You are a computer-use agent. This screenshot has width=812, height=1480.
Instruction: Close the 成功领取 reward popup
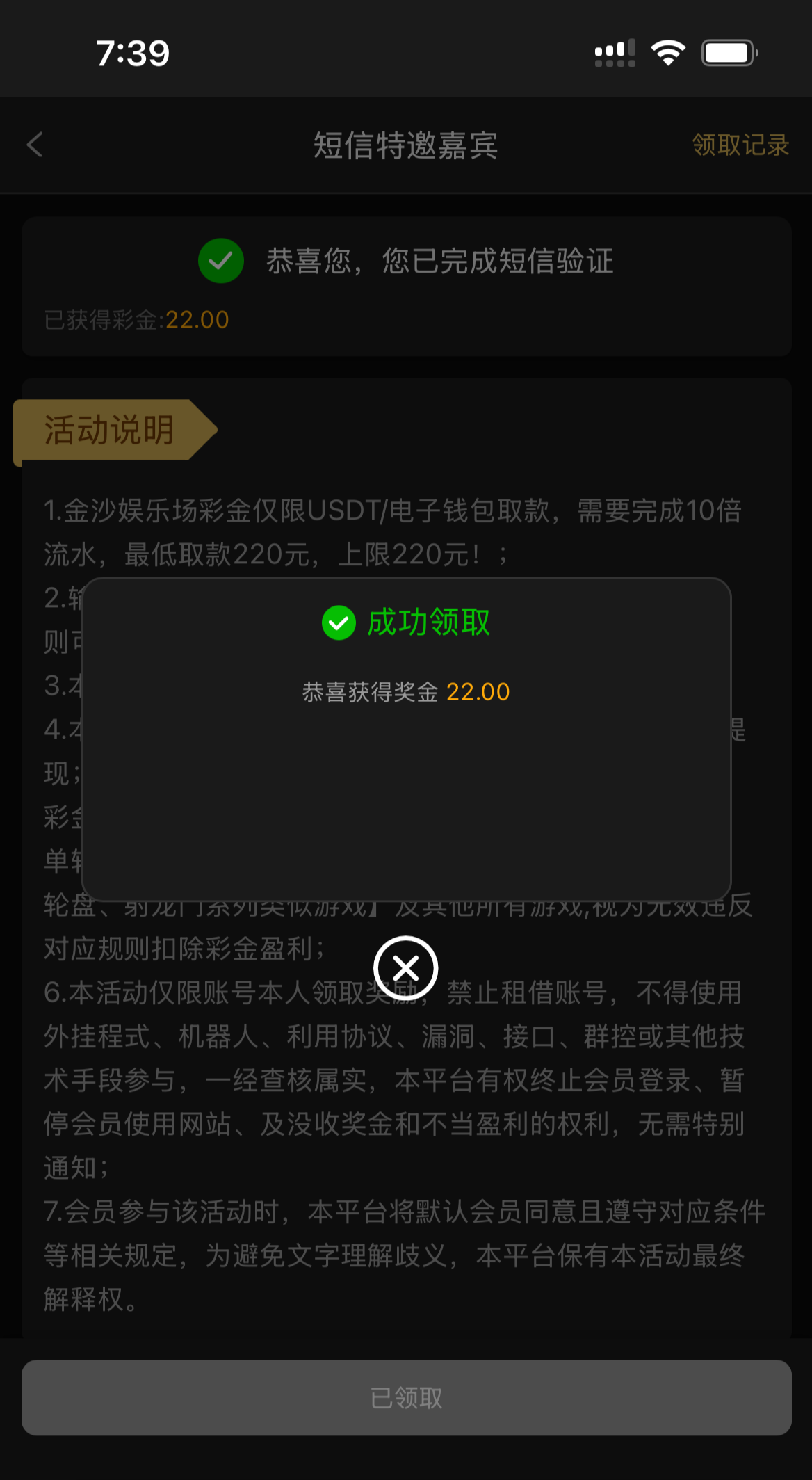click(405, 968)
